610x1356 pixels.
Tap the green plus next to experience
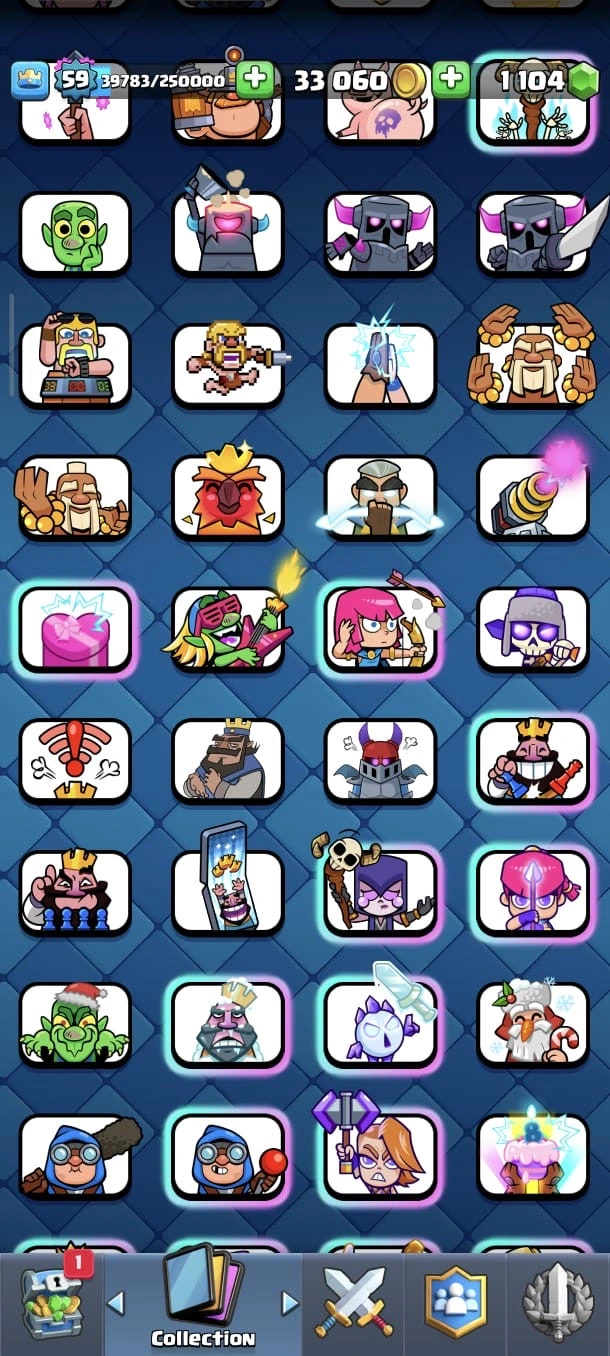tap(255, 78)
